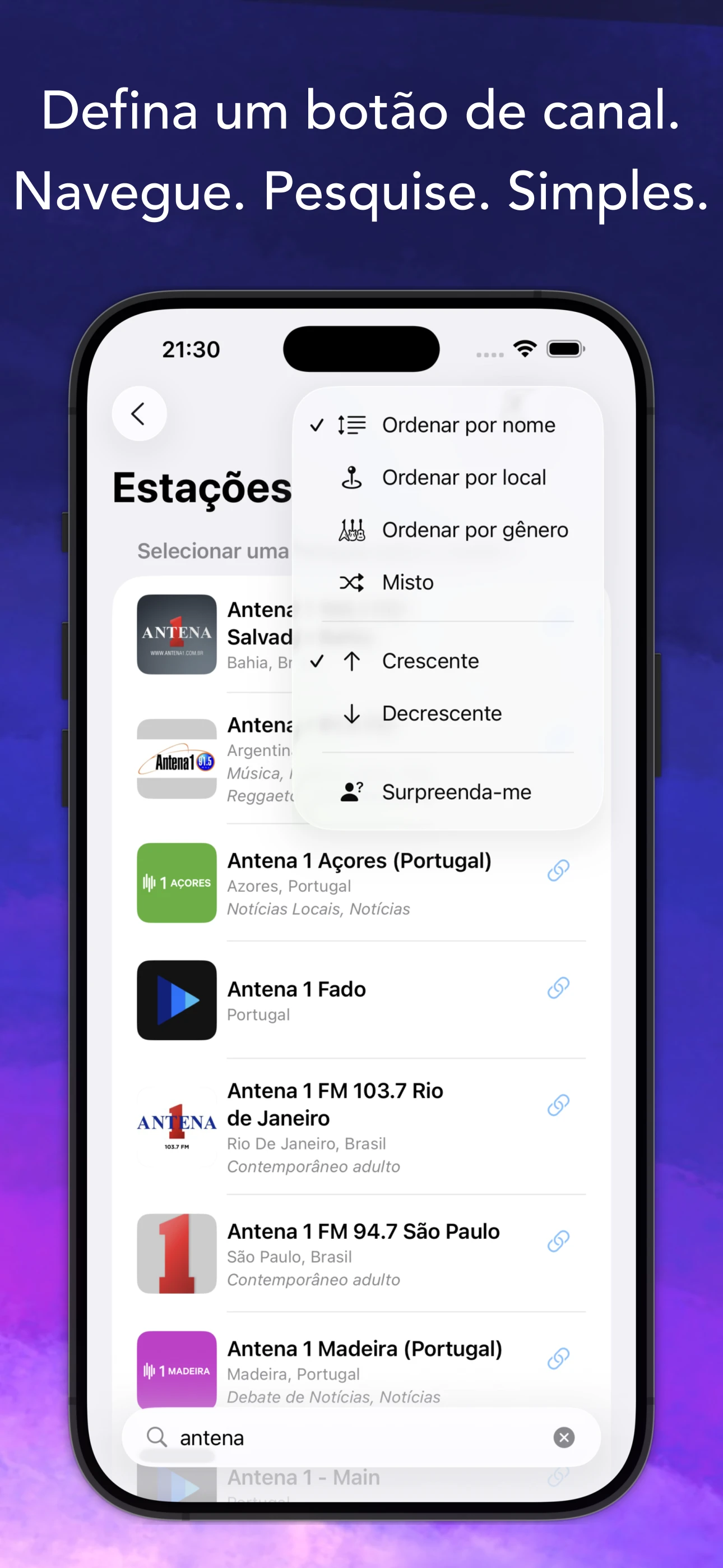This screenshot has height=1568, width=723.
Task: Select the Crescente sort option
Action: point(430,661)
